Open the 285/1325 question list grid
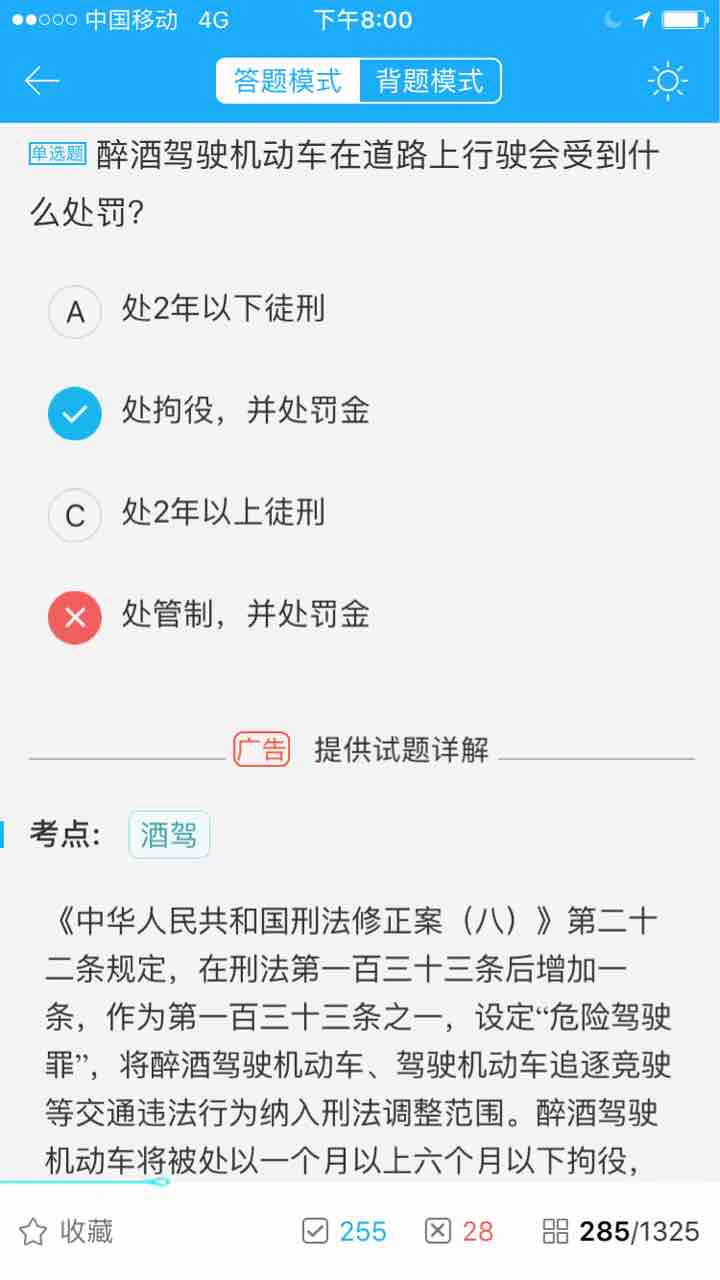 pos(620,1231)
